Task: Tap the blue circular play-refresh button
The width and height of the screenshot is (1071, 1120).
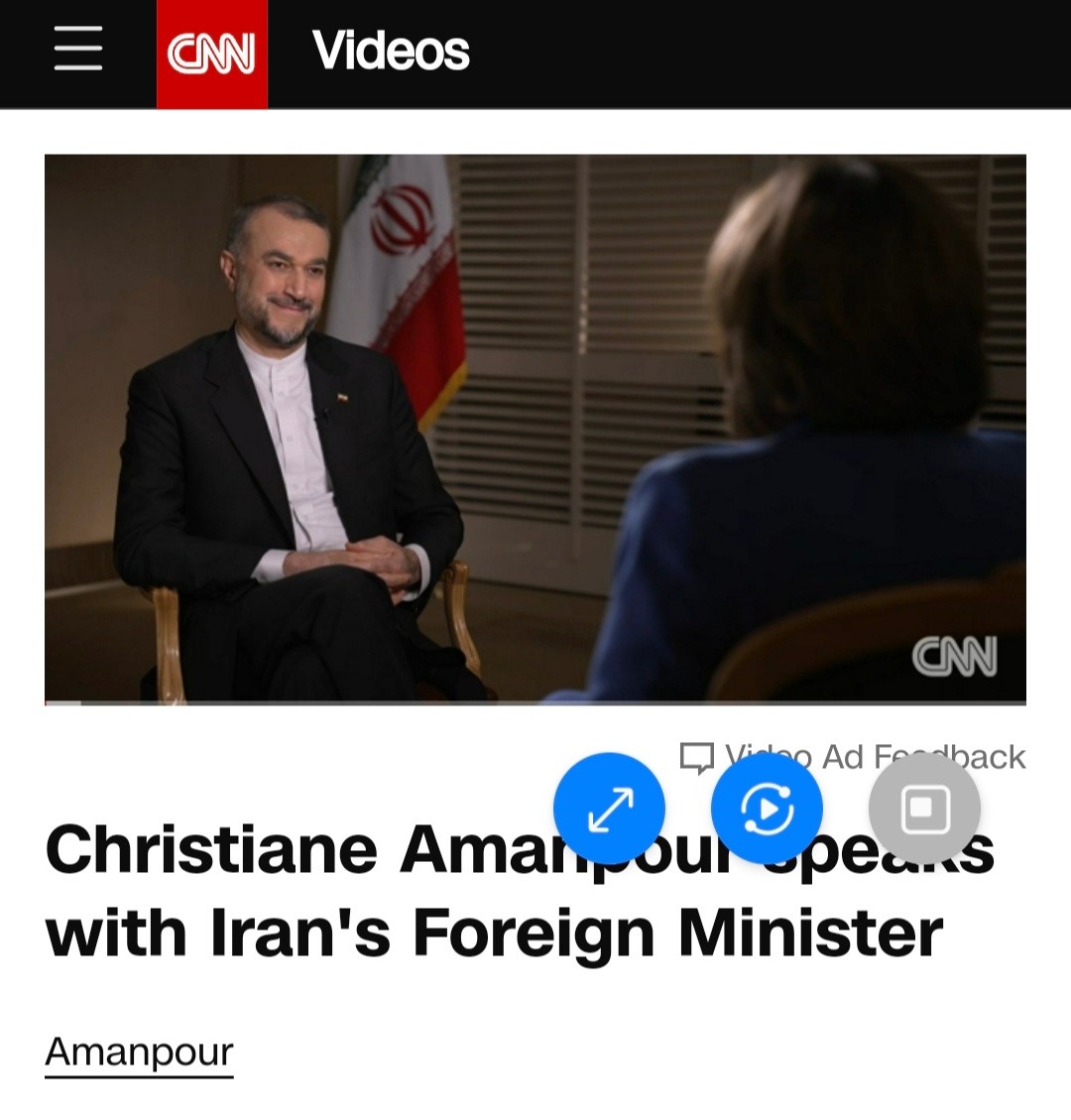Action: 767,809
